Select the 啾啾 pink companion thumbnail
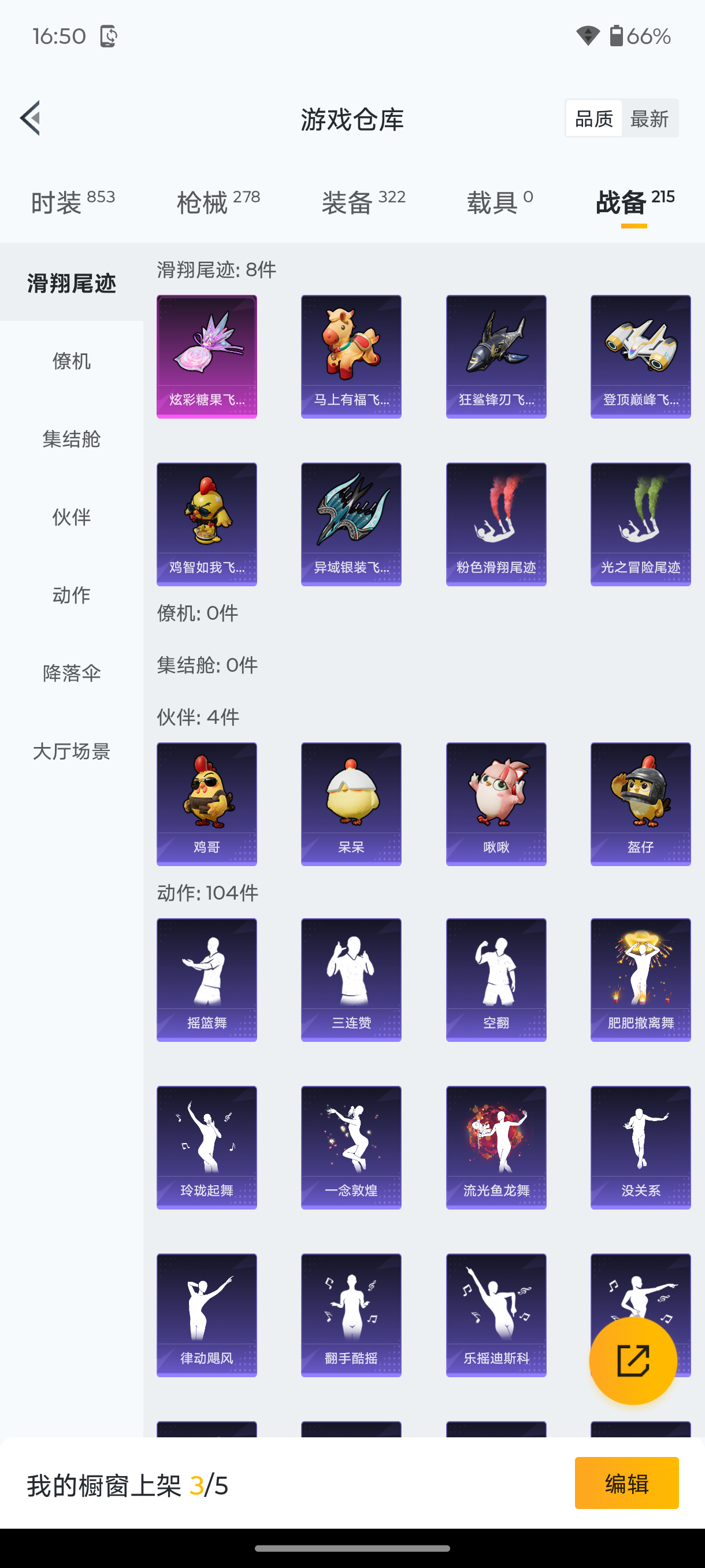Image resolution: width=705 pixels, height=1568 pixels. point(496,804)
